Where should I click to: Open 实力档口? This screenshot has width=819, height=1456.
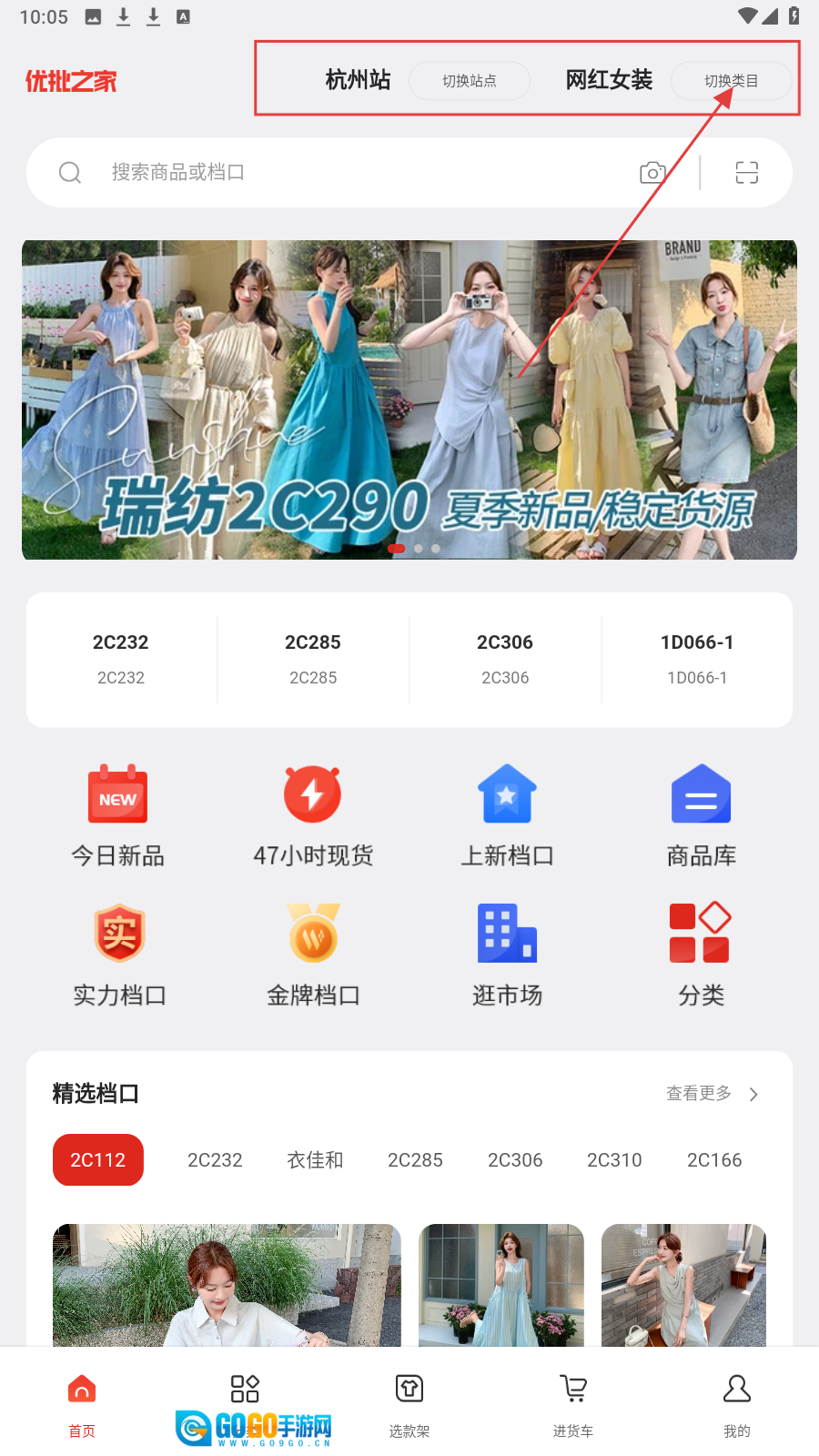[x=119, y=955]
